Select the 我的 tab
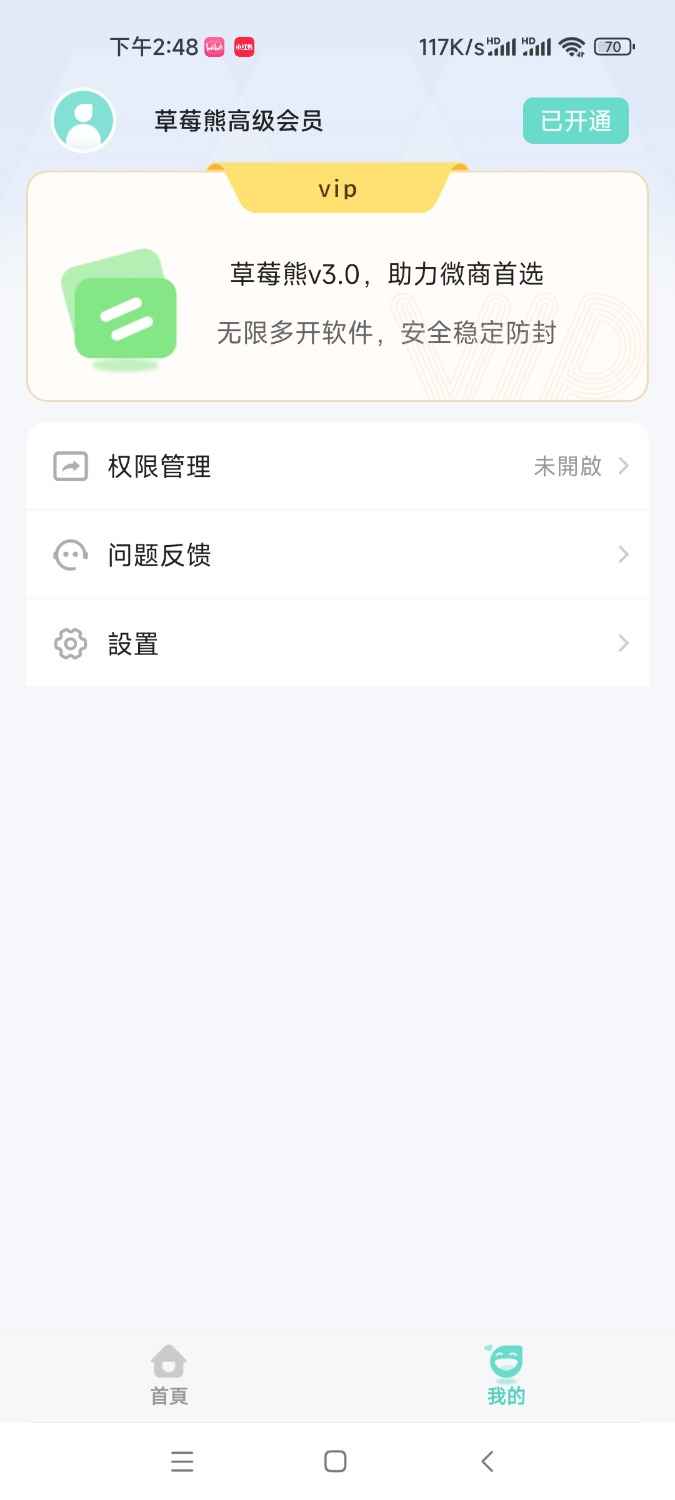Screen dimensions: 675x1500 coord(506,1375)
